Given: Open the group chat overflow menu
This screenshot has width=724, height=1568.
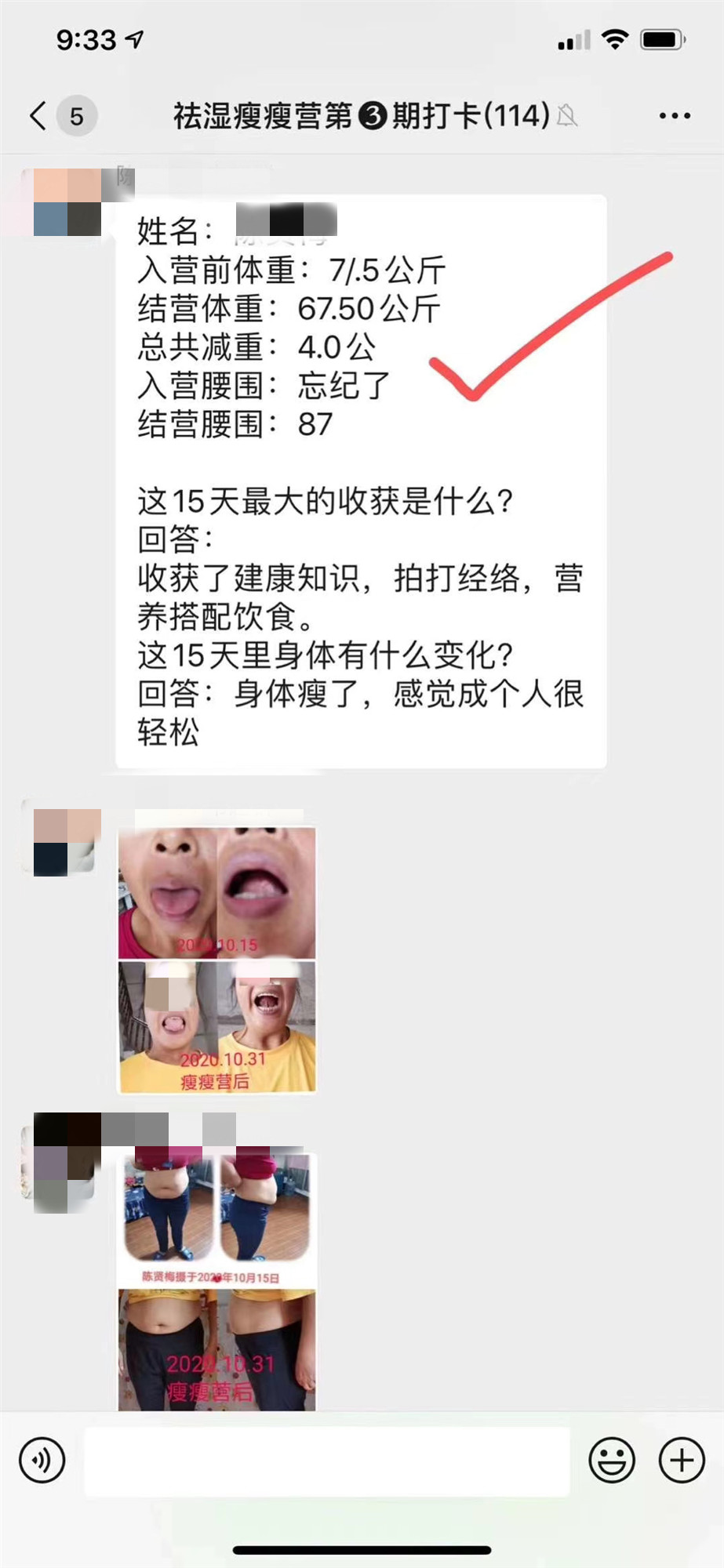Looking at the screenshot, I should [675, 116].
